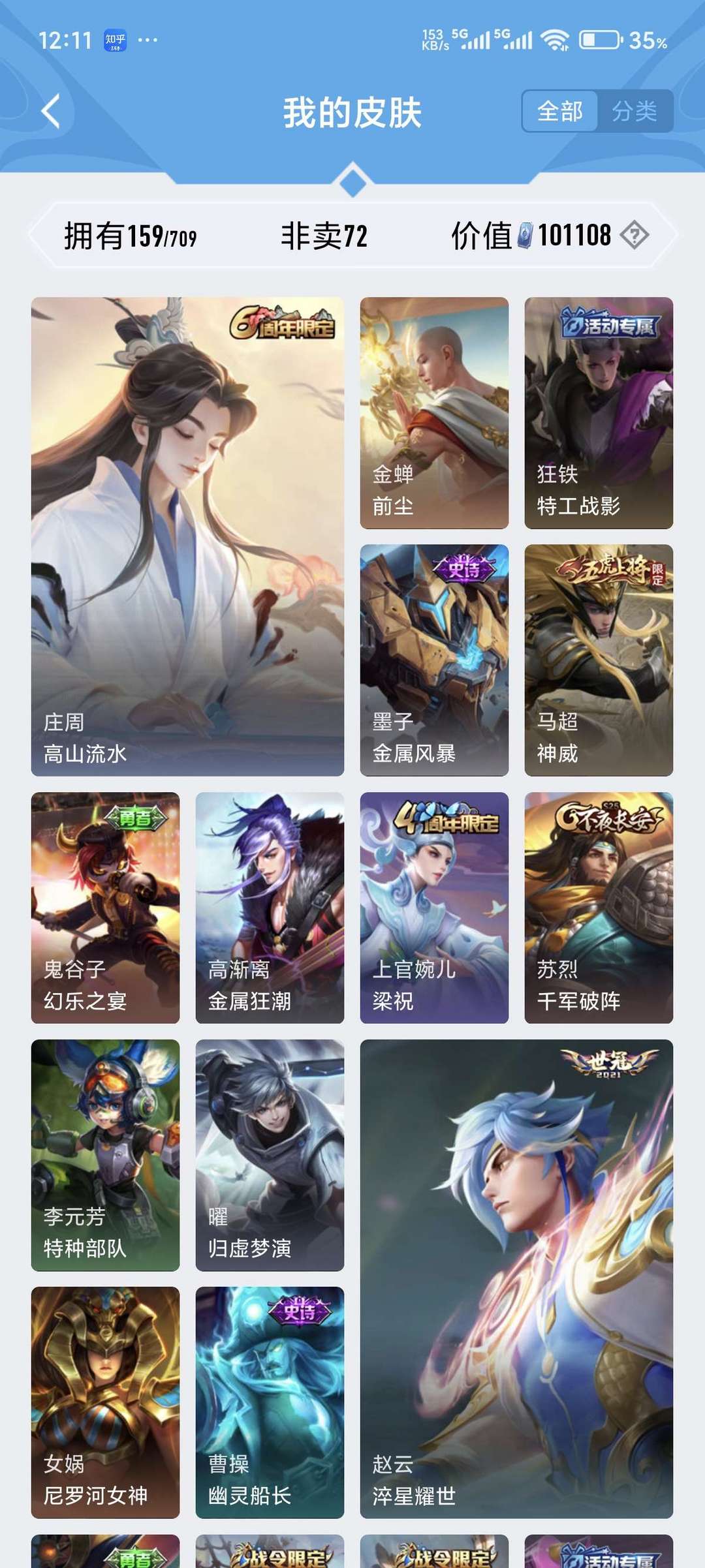View the 曹操 幽灵船长 skin
The height and width of the screenshot is (1568, 705).
[270, 1402]
